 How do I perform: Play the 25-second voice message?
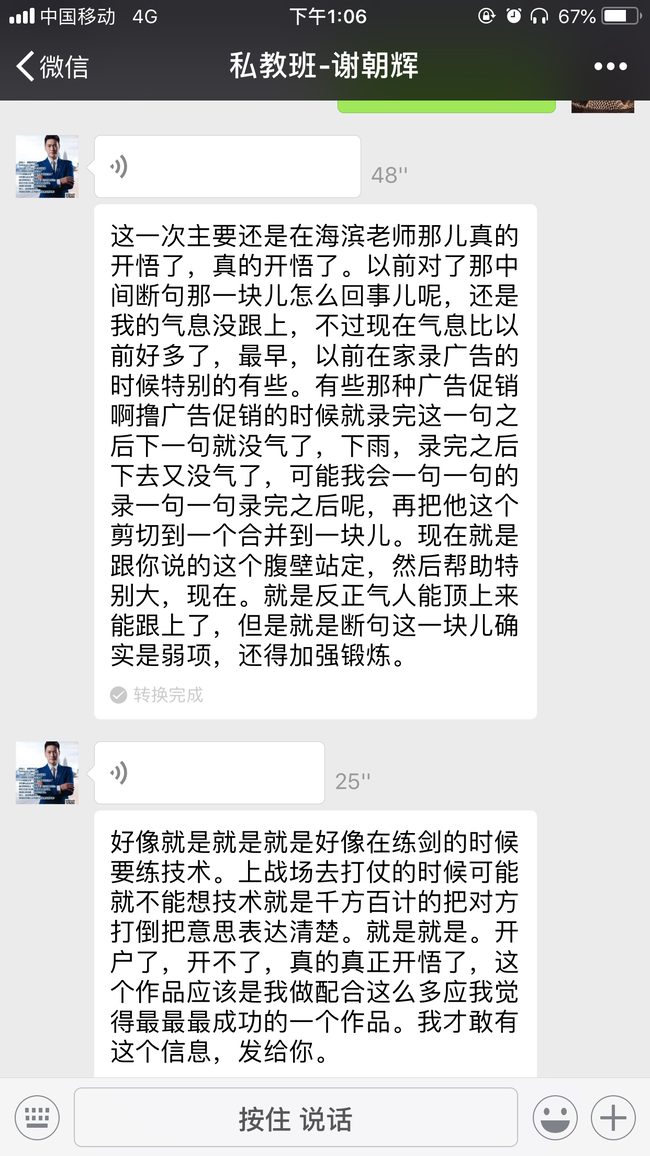tap(209, 773)
